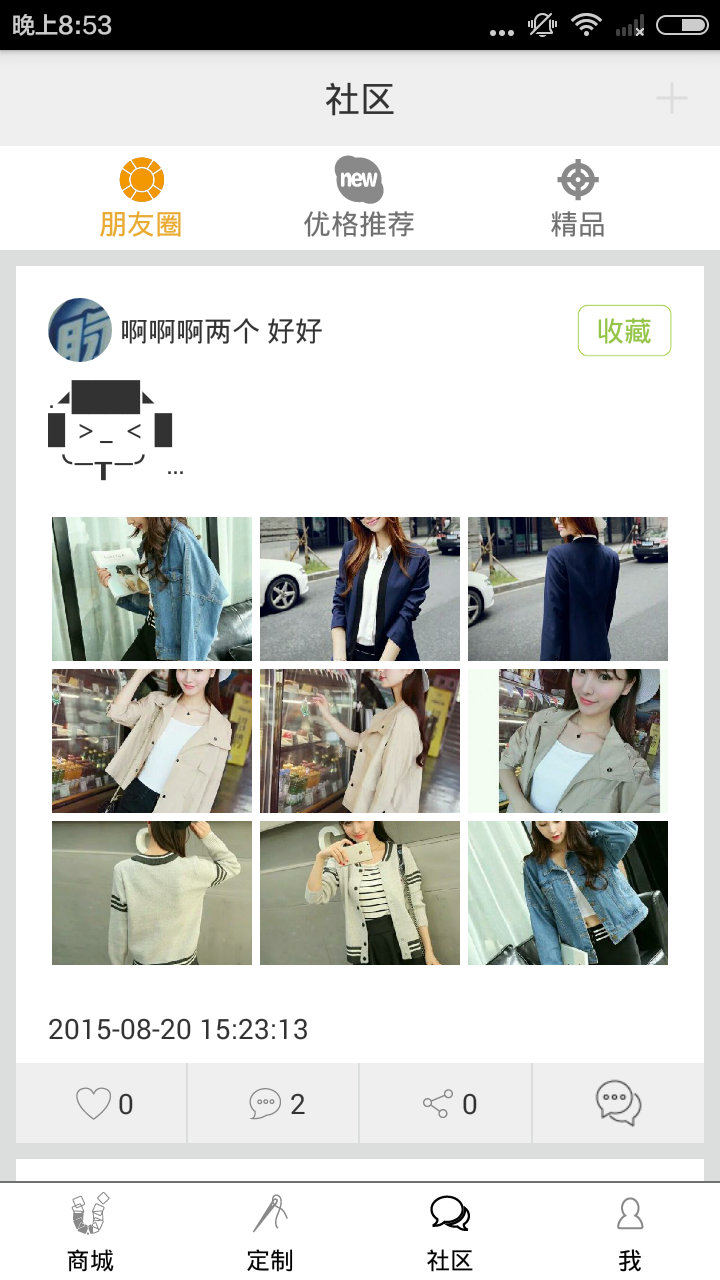
Task: Switch to the 精品 tab
Action: (578, 199)
